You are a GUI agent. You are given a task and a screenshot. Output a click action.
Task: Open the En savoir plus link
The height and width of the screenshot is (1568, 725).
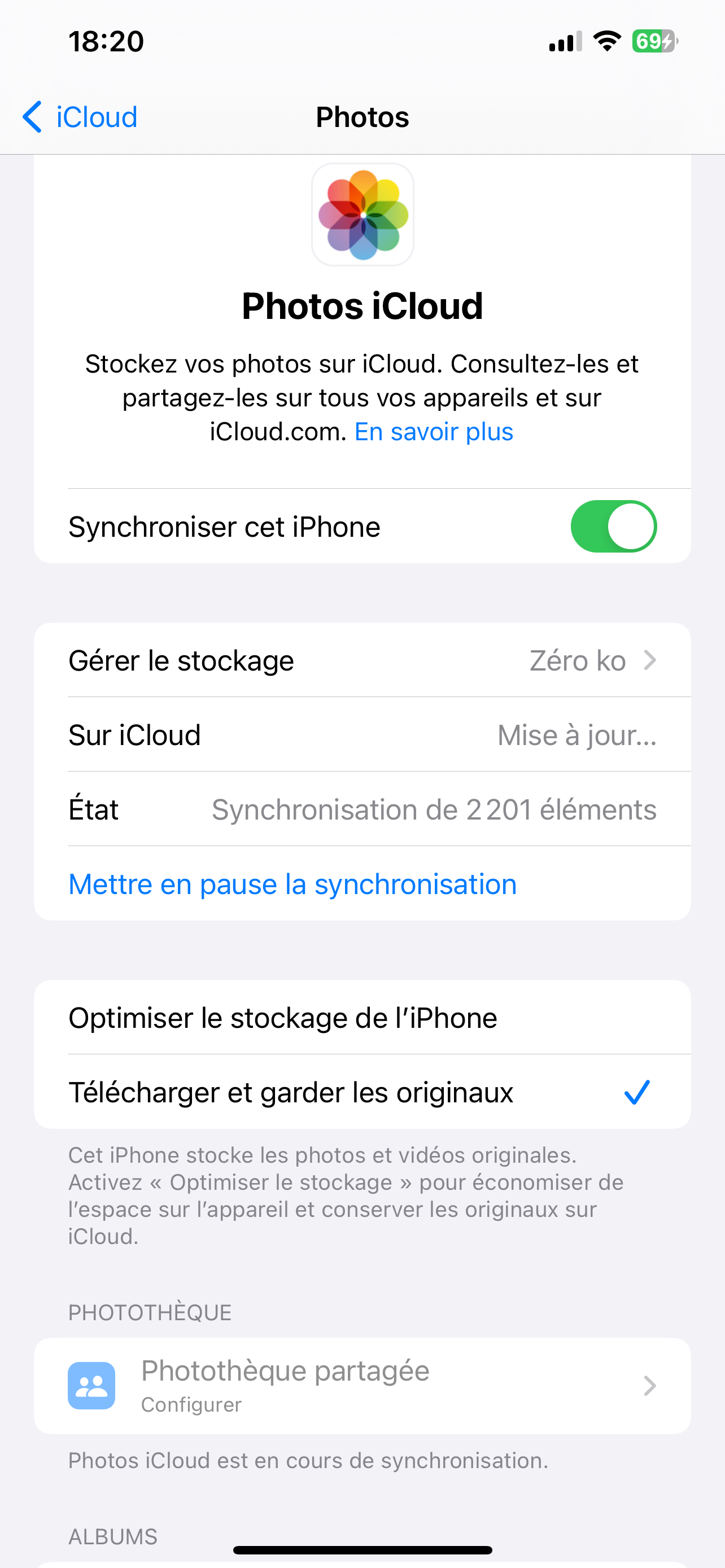[434, 432]
